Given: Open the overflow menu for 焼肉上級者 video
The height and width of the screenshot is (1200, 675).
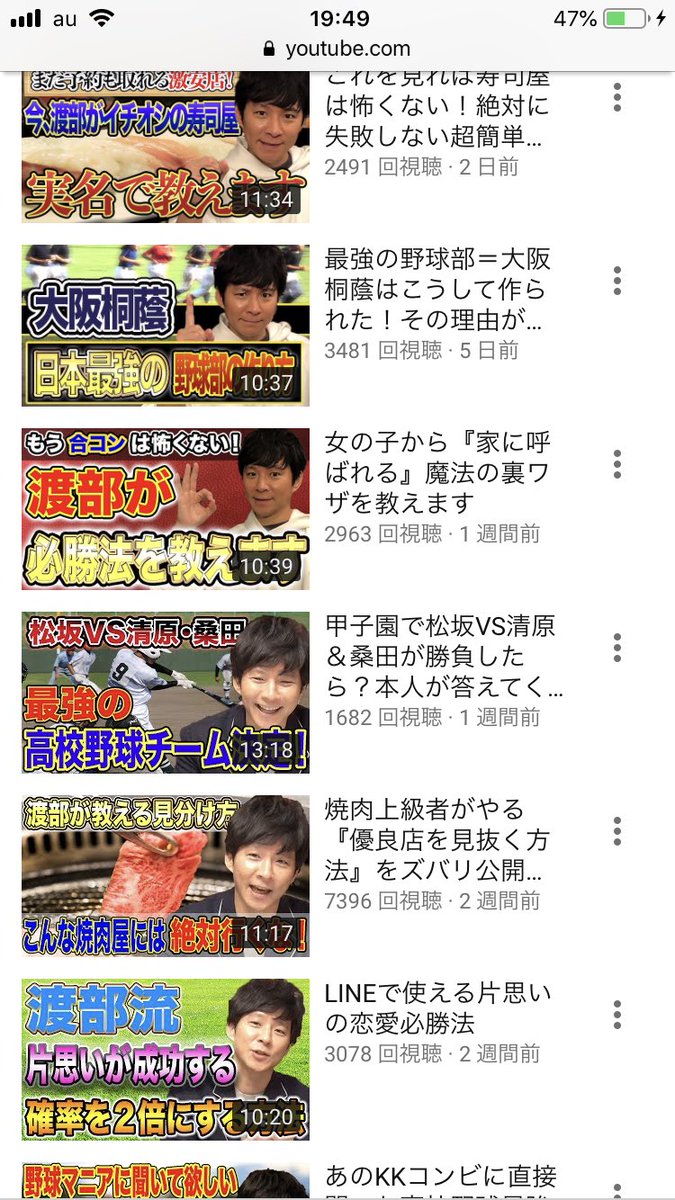Looking at the screenshot, I should (x=617, y=831).
